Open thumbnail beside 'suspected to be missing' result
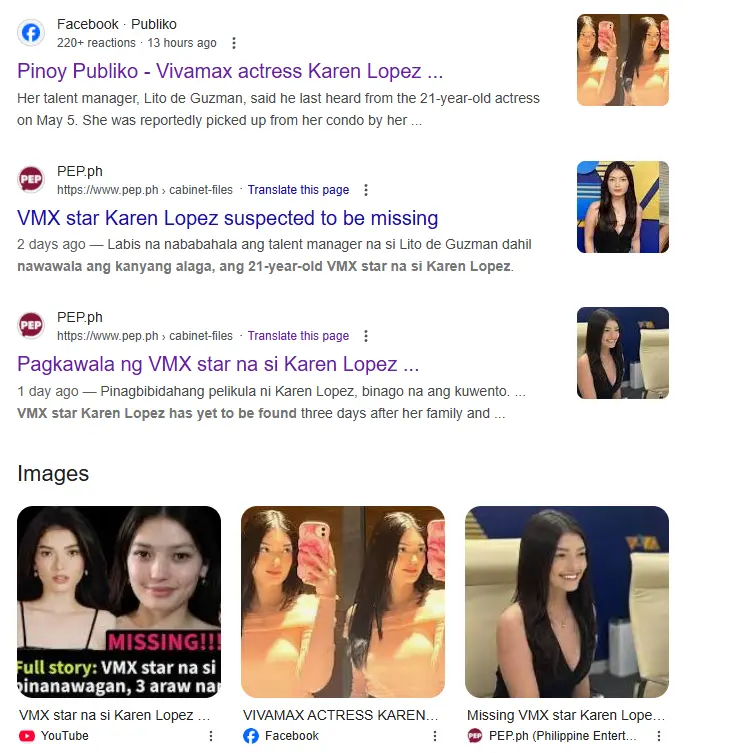Viewport: 736px width, 753px height. click(x=622, y=207)
